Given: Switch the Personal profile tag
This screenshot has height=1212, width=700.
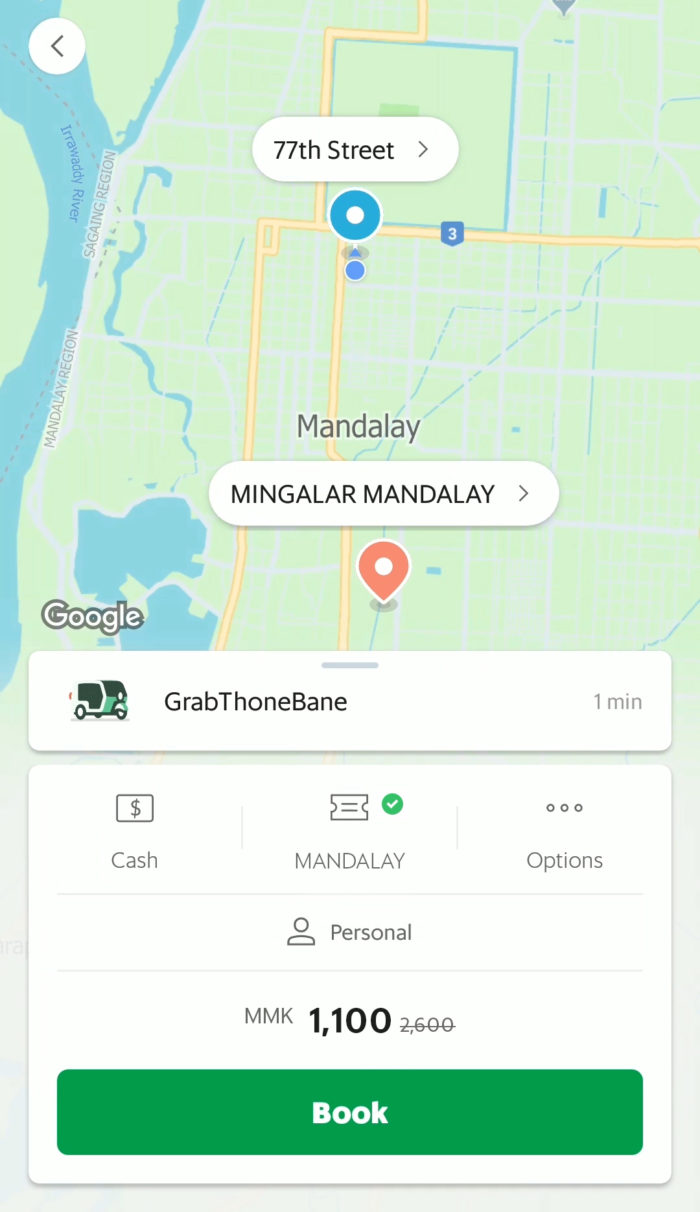Looking at the screenshot, I should tap(350, 933).
